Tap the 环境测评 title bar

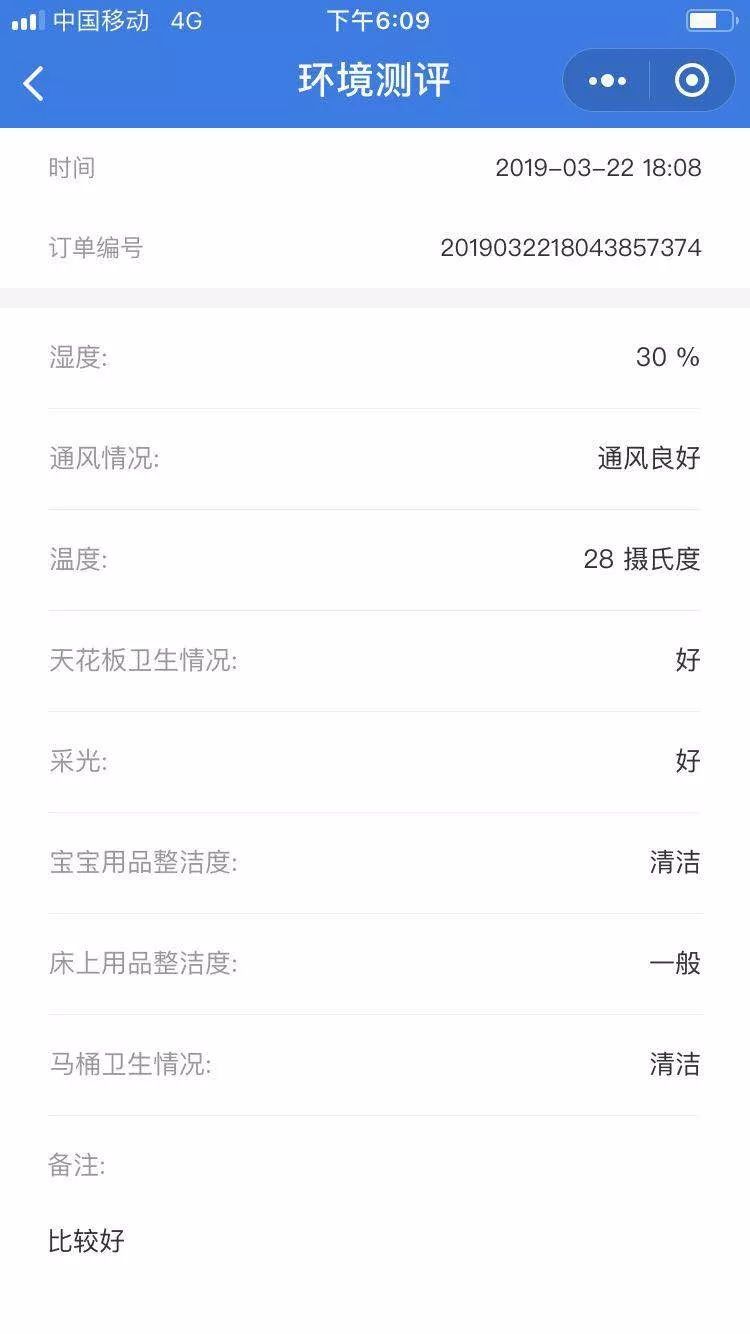(x=375, y=80)
